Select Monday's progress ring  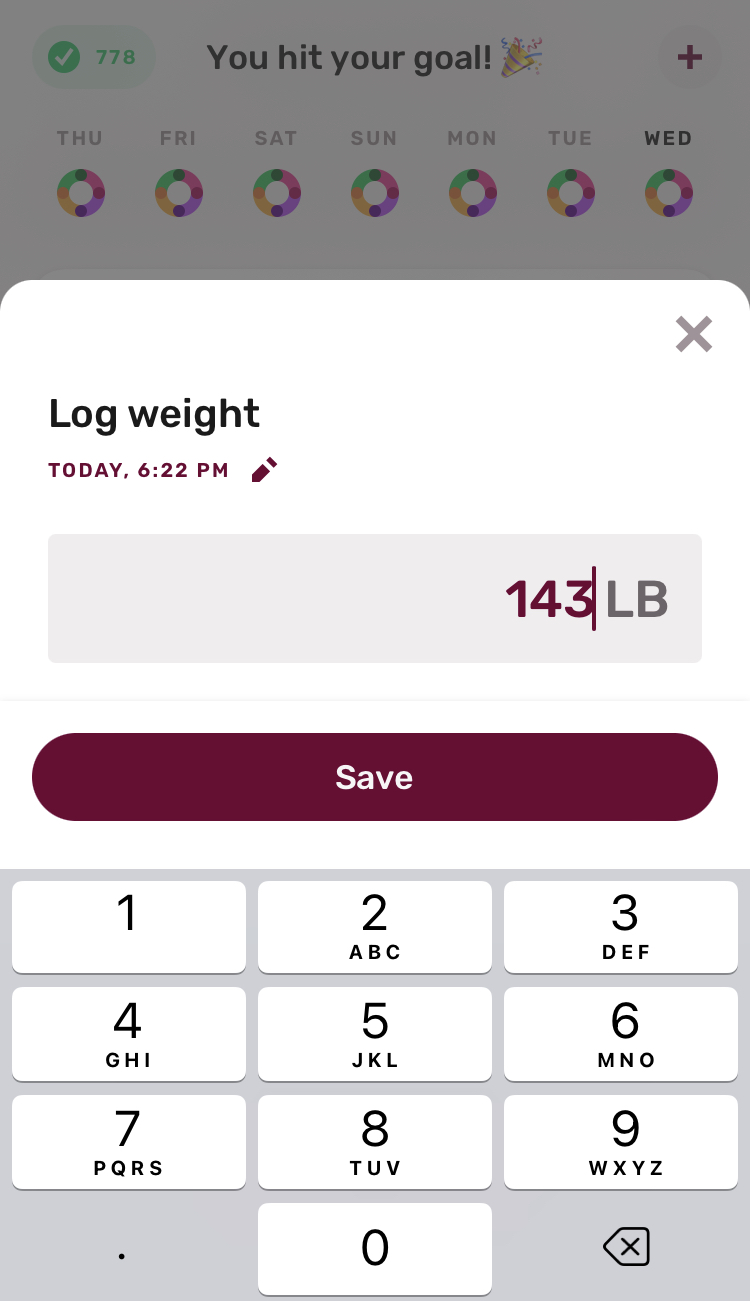[x=472, y=192]
